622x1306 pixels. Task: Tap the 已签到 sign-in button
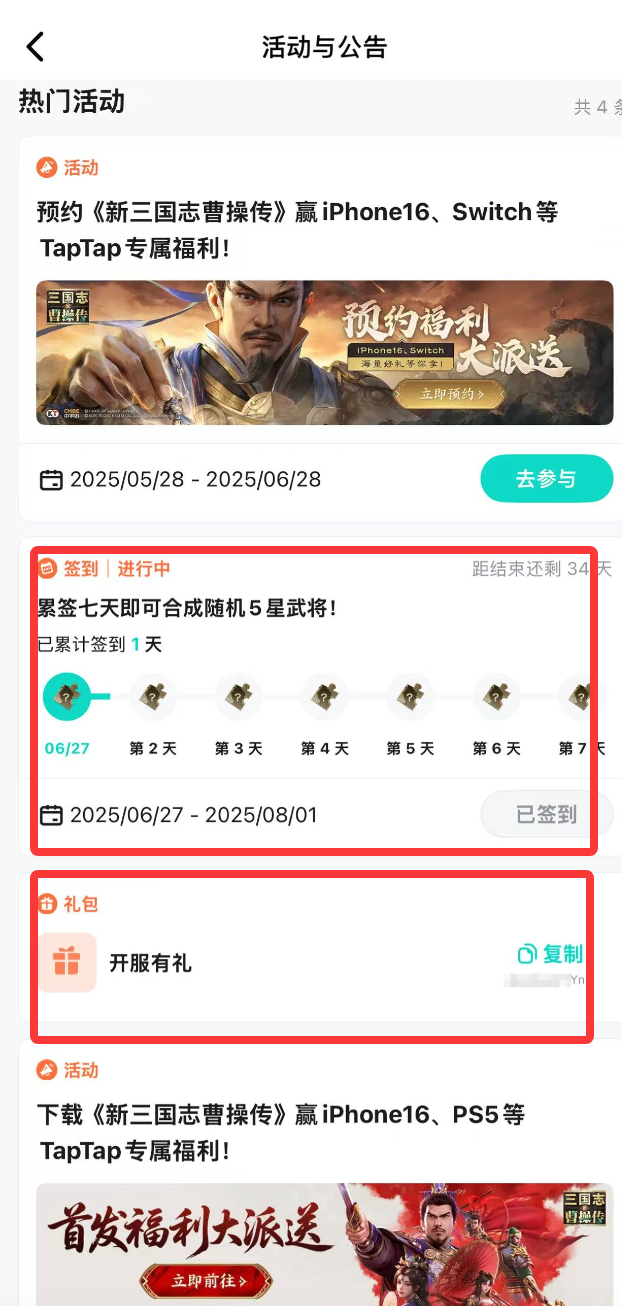pos(546,814)
